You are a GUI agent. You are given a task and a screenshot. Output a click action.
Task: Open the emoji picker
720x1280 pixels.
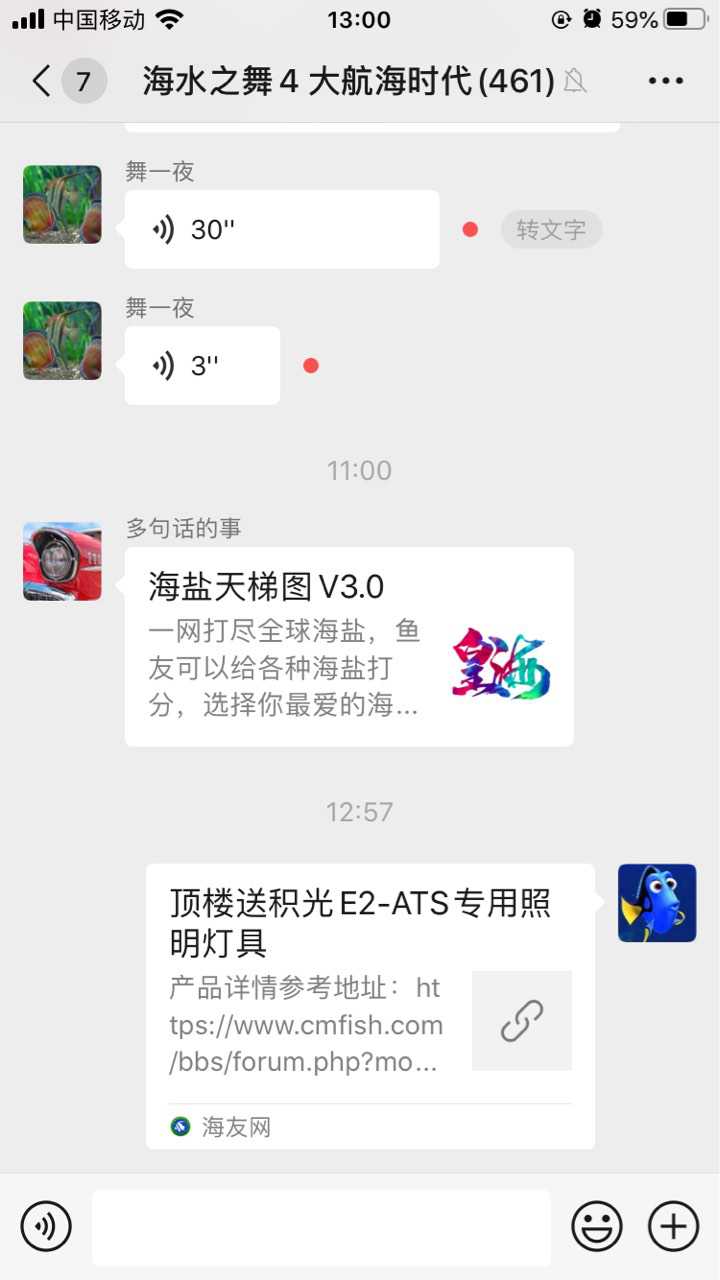click(596, 1226)
